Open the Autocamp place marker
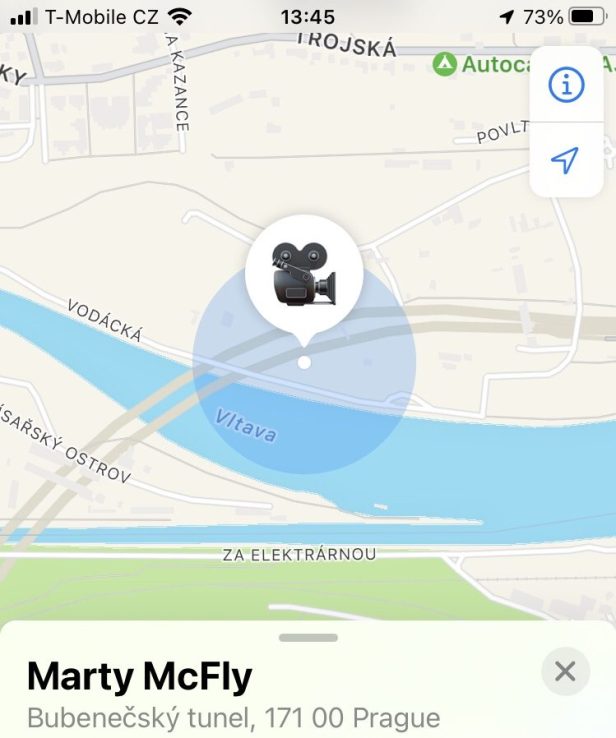The width and height of the screenshot is (616, 738). pos(445,64)
